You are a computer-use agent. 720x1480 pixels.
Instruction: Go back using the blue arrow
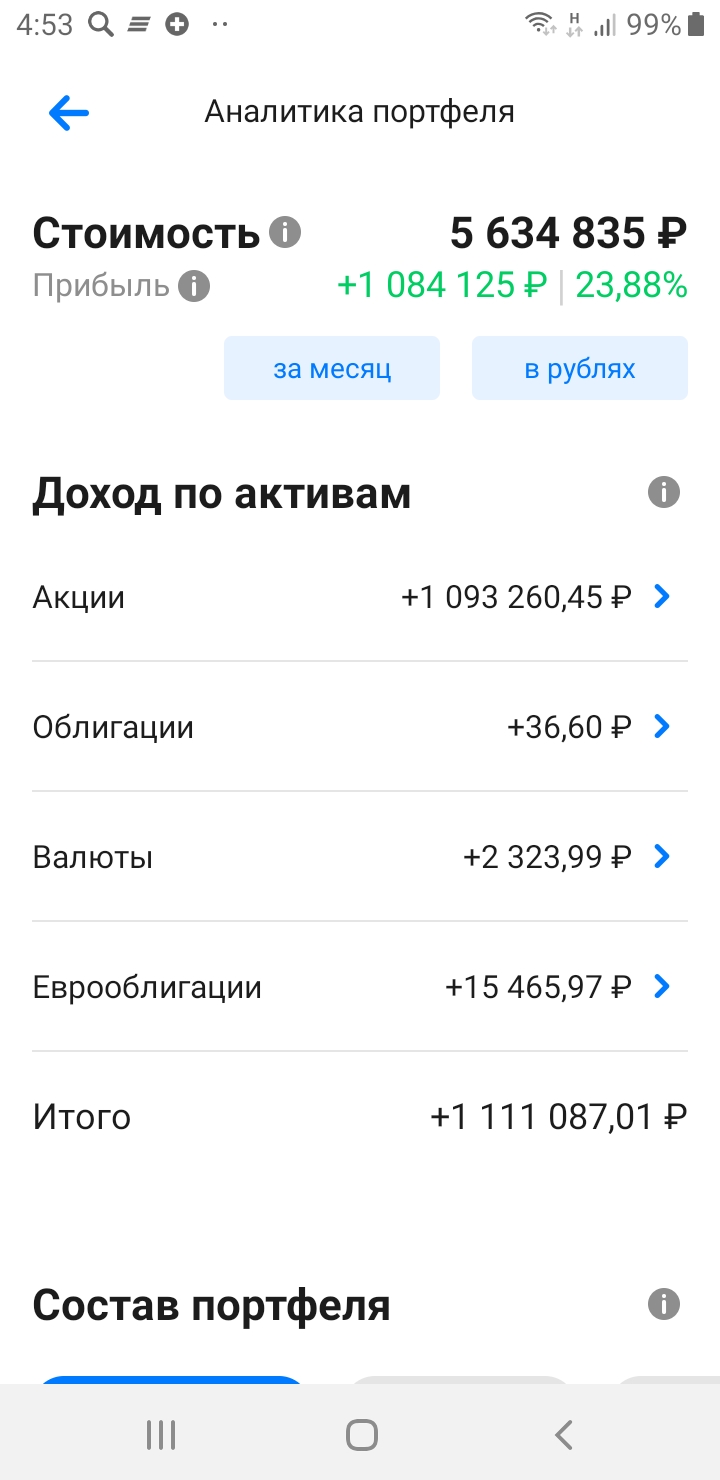click(69, 112)
